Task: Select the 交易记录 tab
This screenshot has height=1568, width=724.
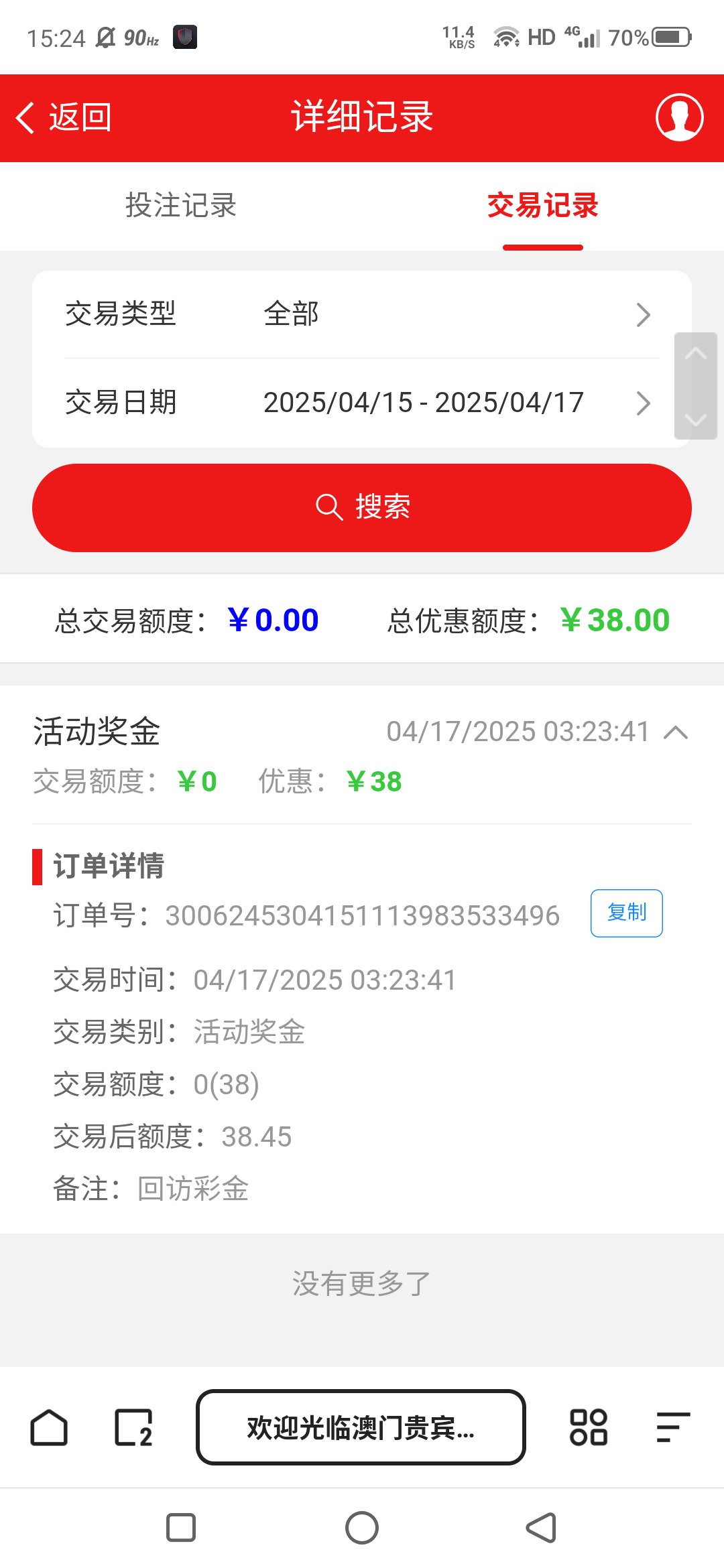Action: (543, 206)
